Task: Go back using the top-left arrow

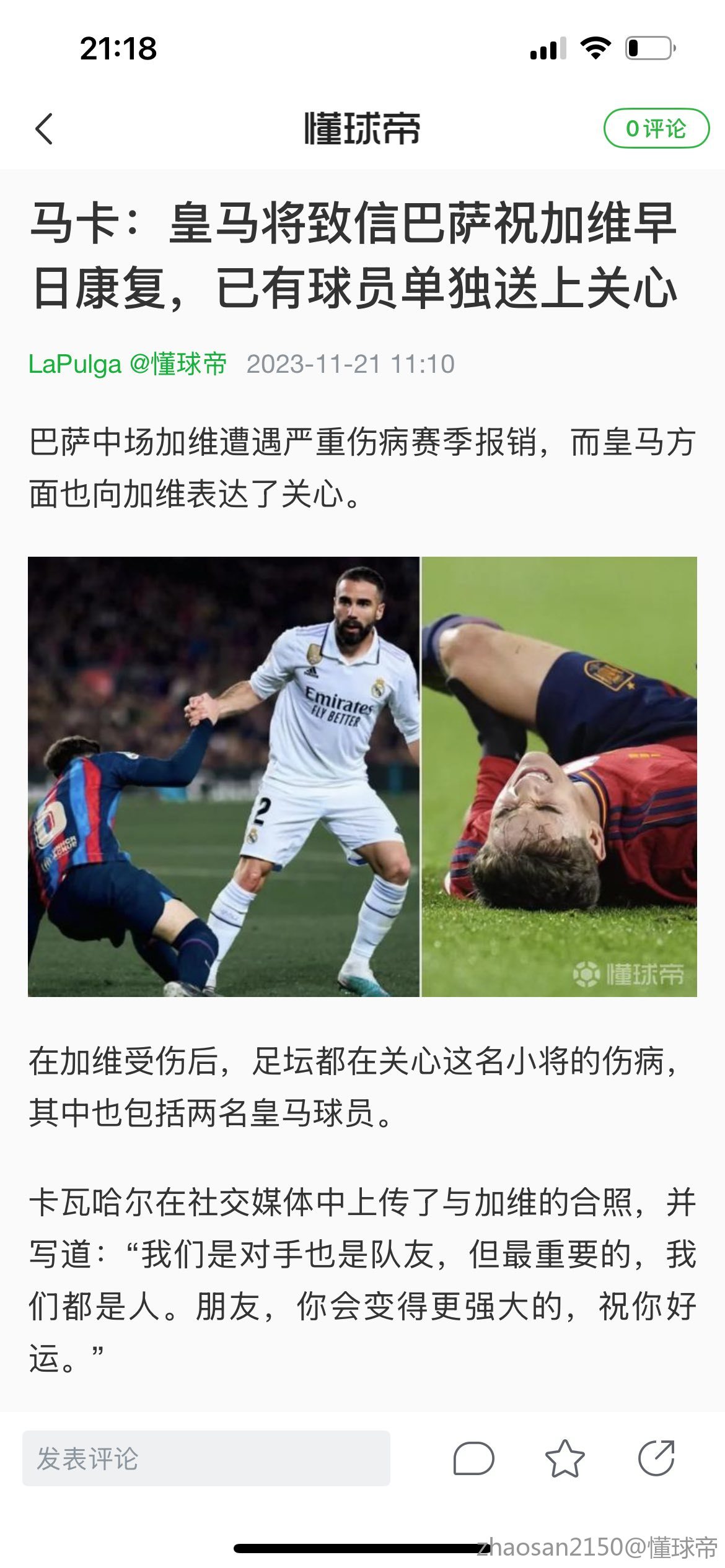Action: (45, 129)
